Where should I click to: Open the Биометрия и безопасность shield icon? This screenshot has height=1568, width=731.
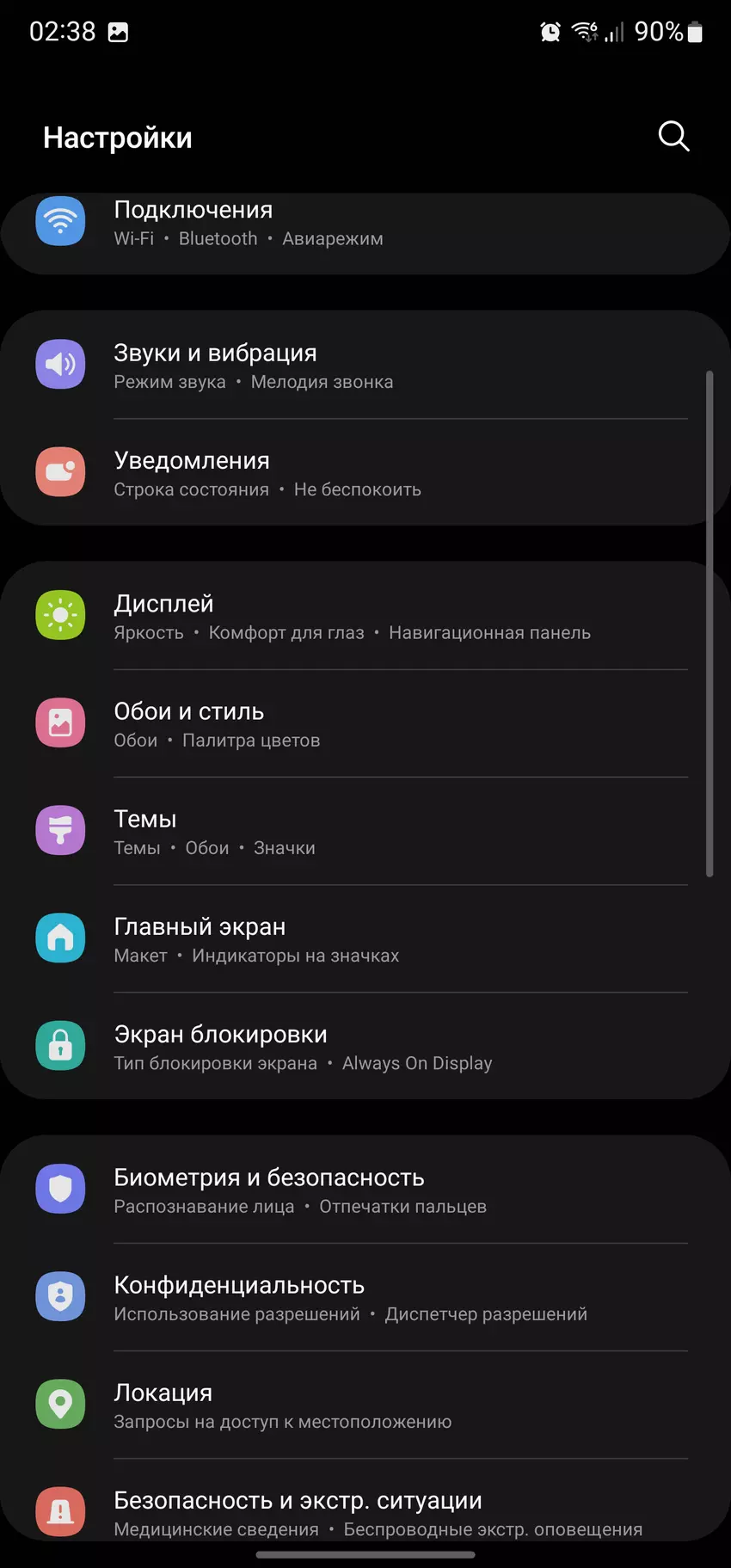click(60, 1188)
